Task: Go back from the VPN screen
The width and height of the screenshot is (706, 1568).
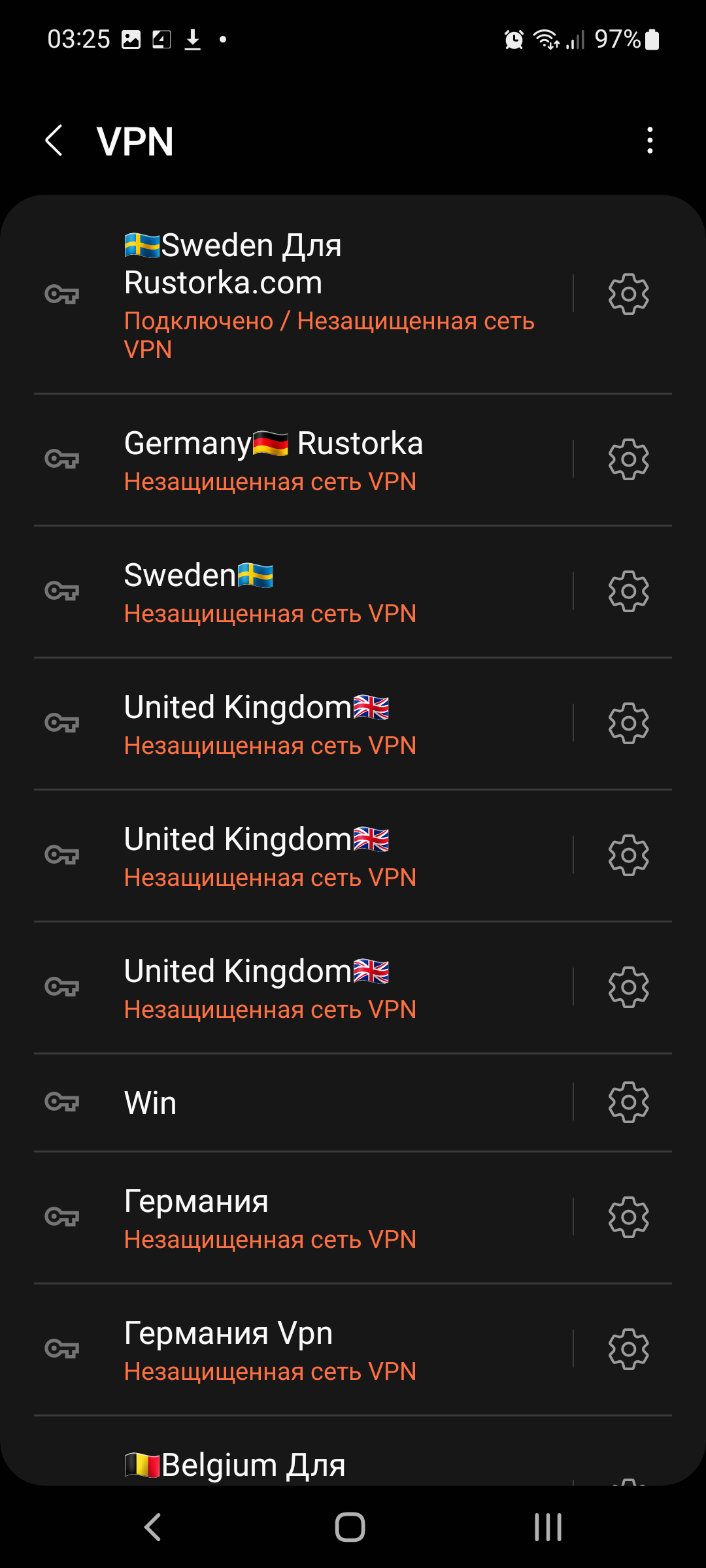Action: (x=54, y=140)
